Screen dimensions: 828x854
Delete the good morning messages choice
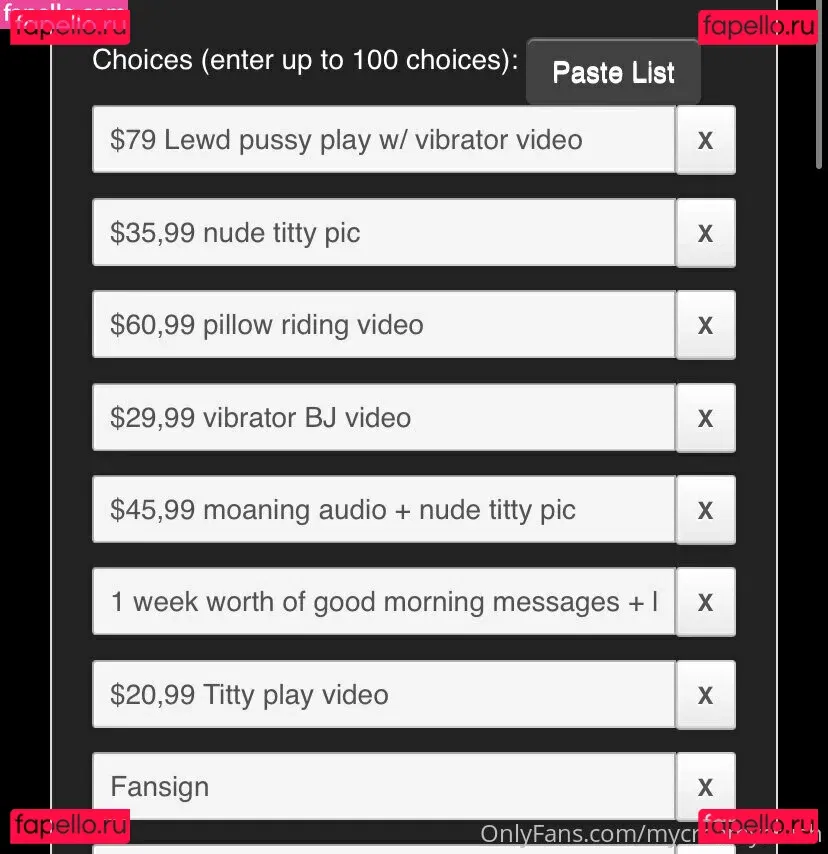[705, 602]
